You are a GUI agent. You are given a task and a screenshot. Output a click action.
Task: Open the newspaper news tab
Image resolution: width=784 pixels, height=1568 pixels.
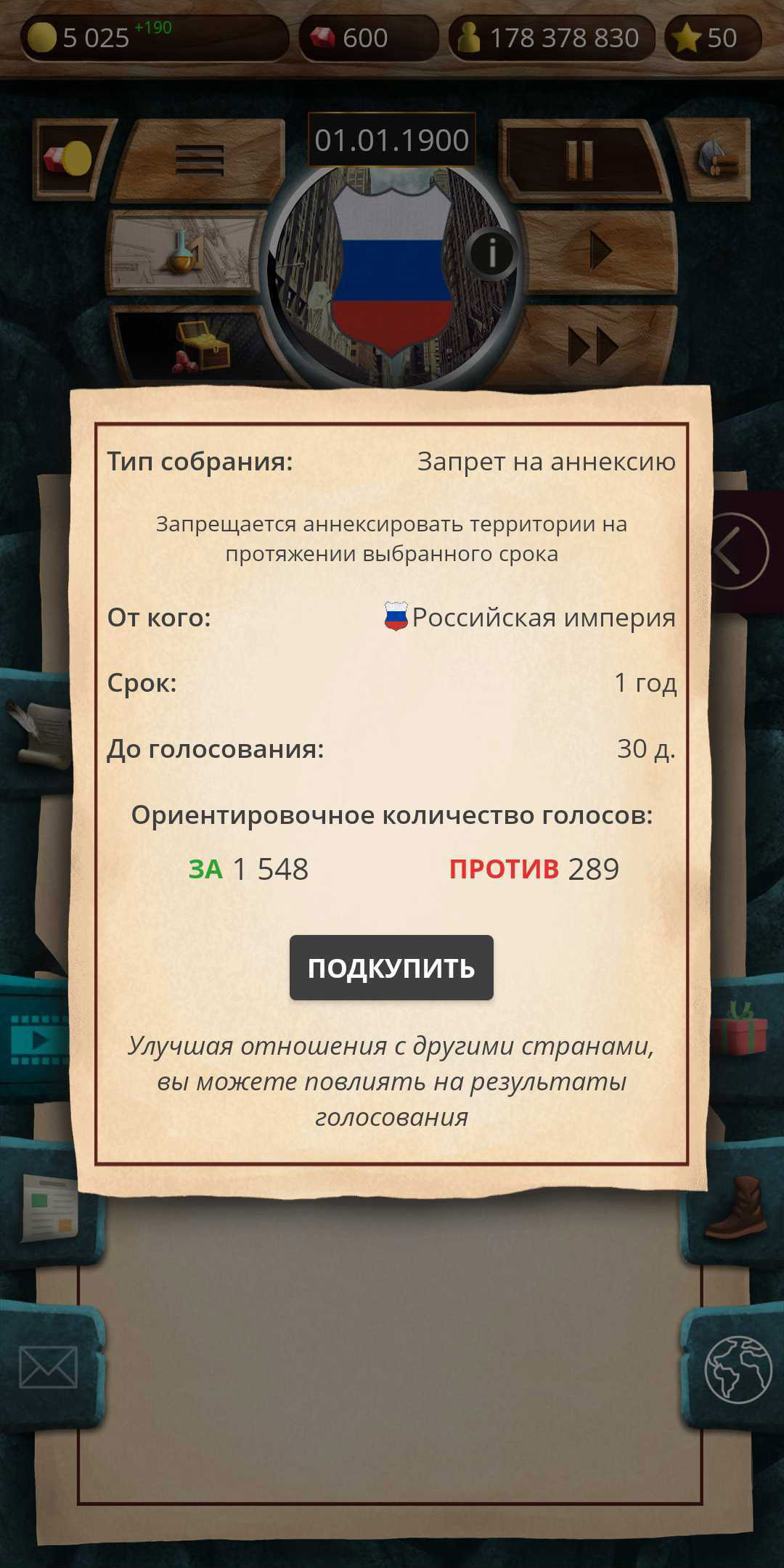(x=49, y=1207)
